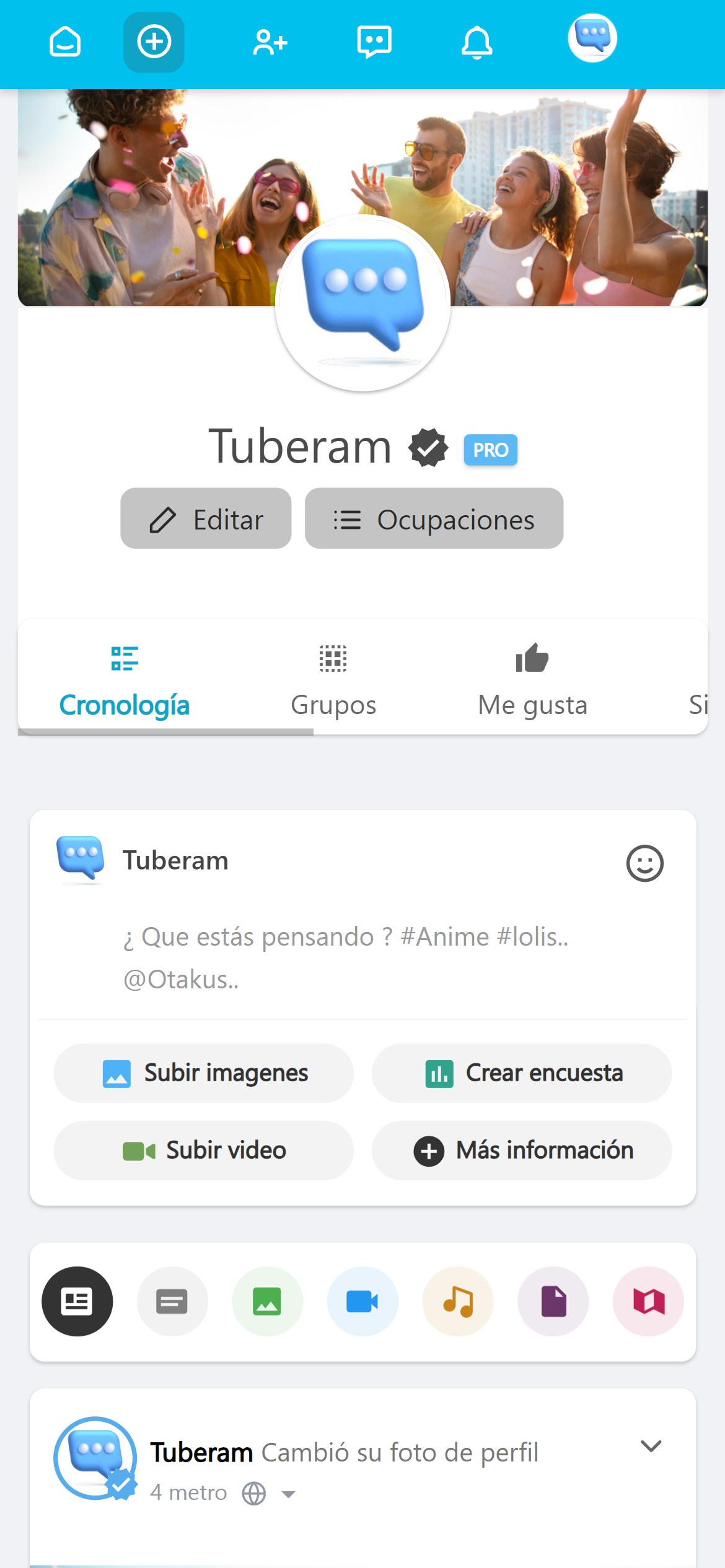The width and height of the screenshot is (725, 1568).
Task: Go to the home feed icon
Action: (65, 42)
